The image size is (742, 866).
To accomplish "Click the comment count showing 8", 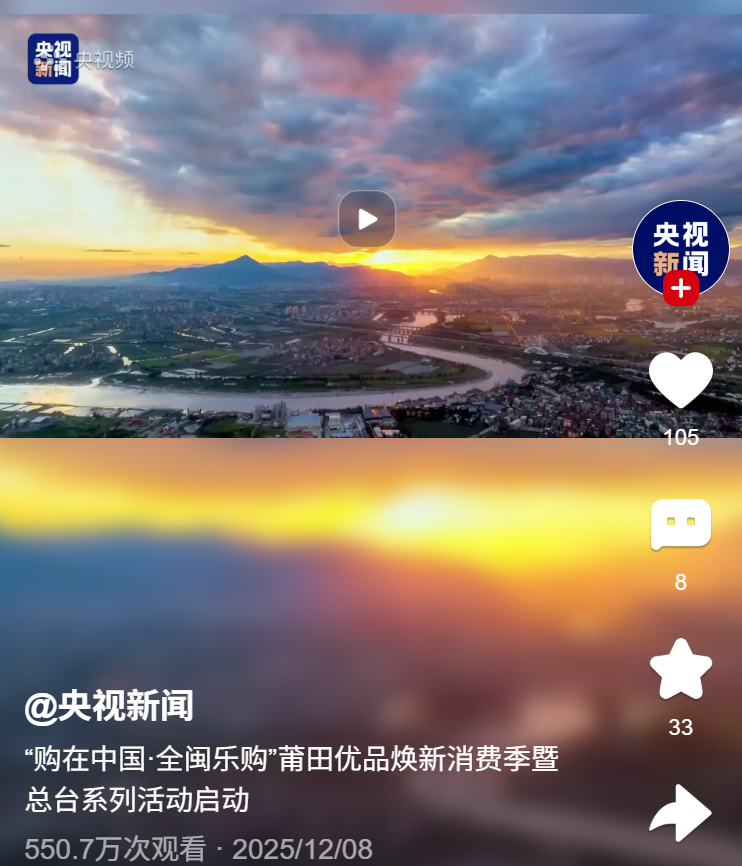I will (681, 580).
